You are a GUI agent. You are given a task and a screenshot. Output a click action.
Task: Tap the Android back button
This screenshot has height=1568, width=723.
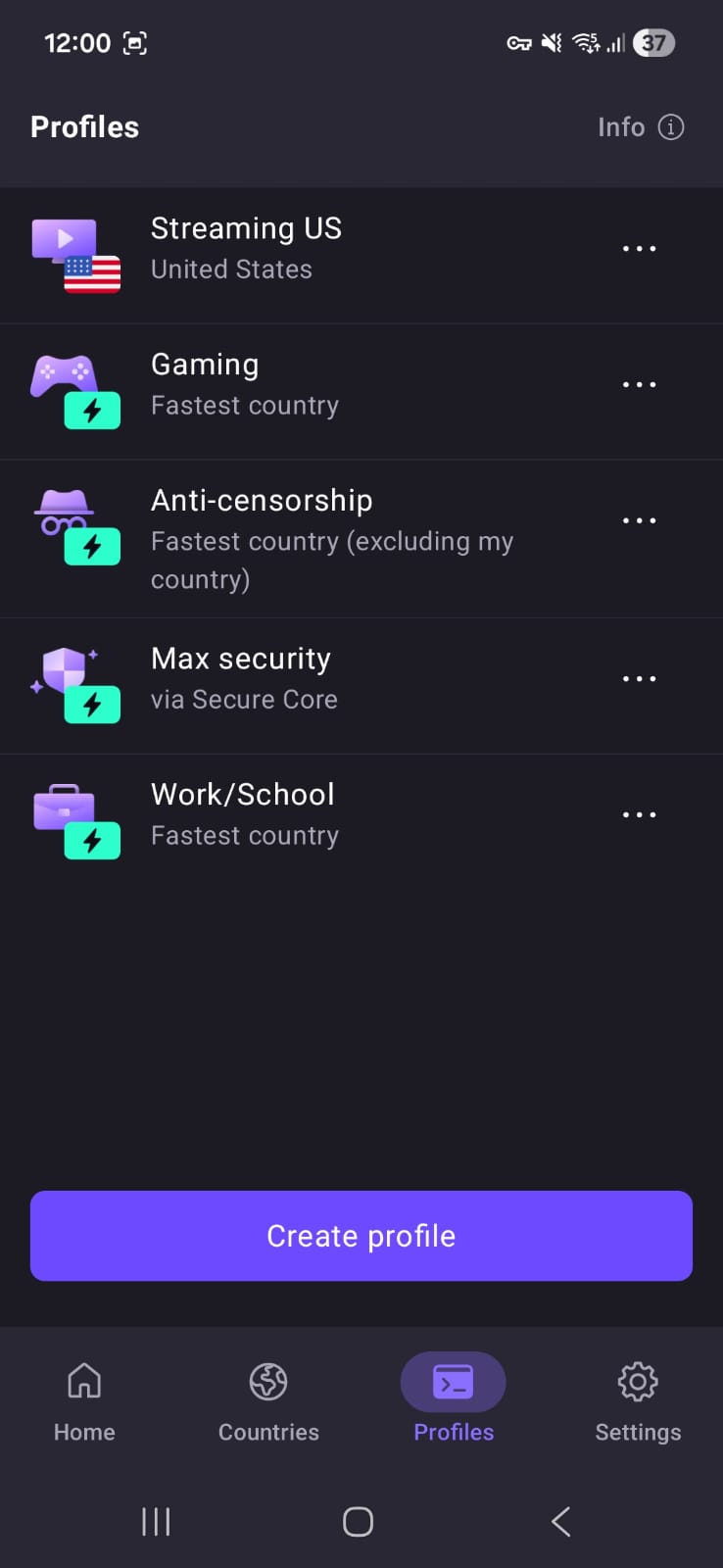[559, 1521]
